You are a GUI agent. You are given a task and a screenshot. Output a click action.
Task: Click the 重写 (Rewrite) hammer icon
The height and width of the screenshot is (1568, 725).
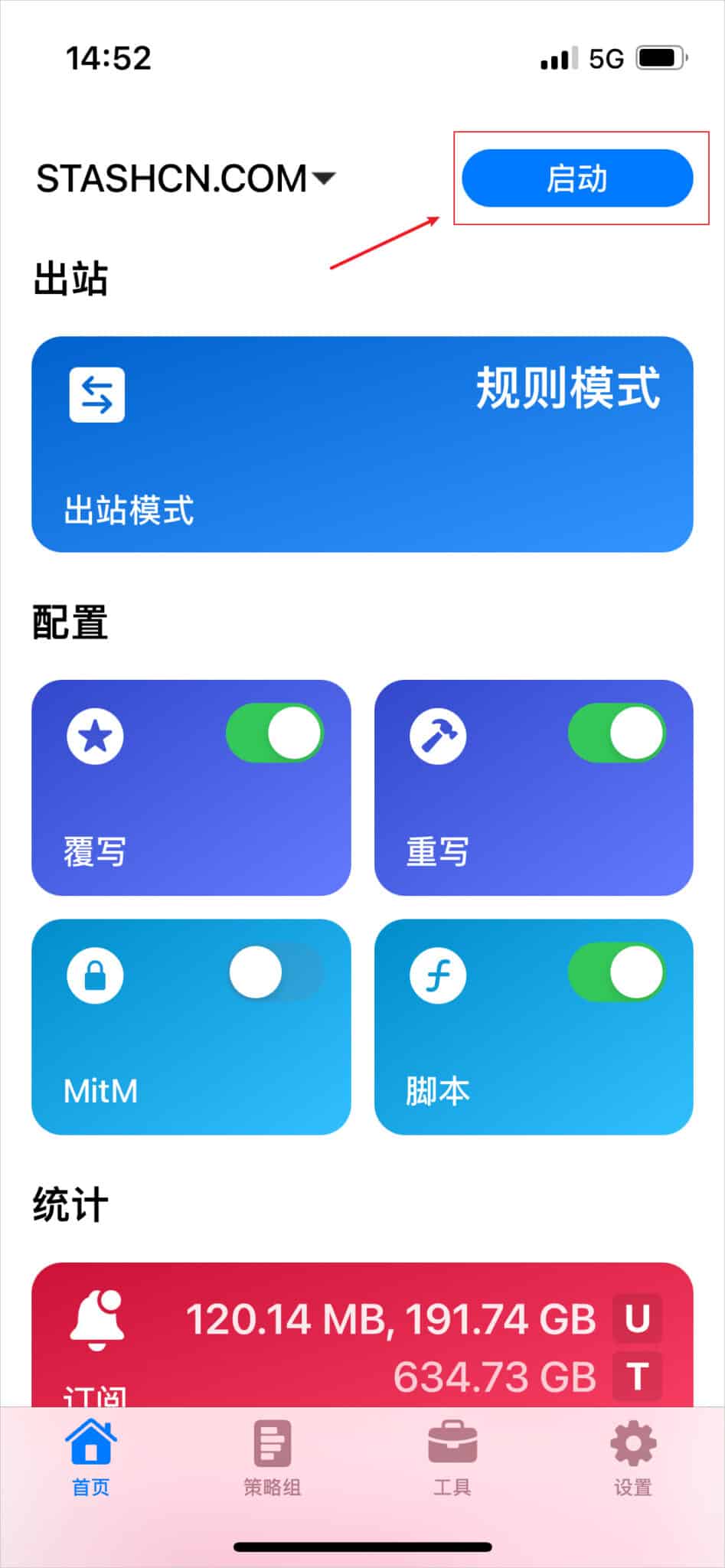click(438, 735)
